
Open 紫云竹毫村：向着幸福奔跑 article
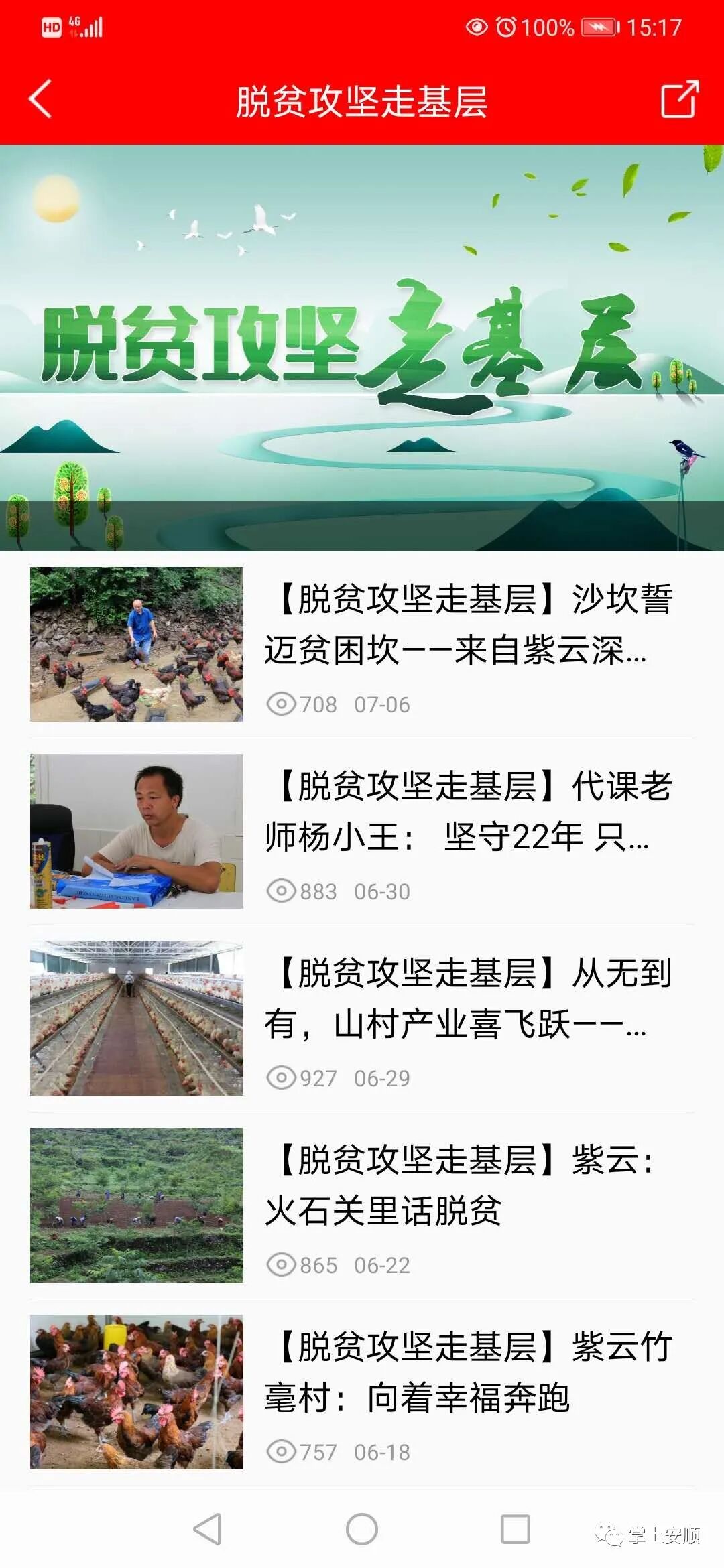[468, 1372]
